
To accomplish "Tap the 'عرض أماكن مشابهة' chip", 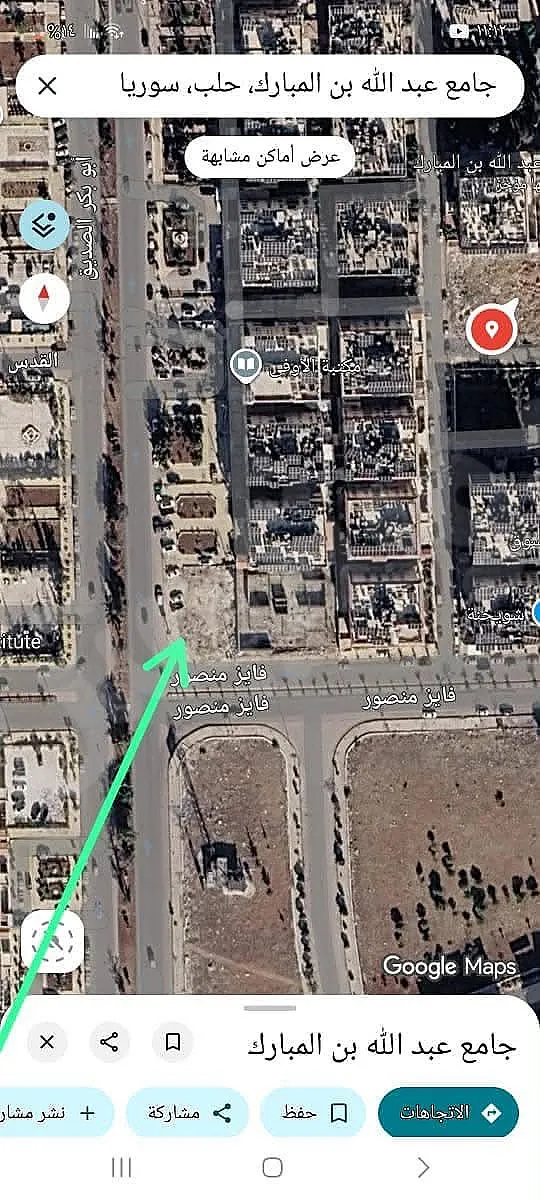I will (270, 157).
